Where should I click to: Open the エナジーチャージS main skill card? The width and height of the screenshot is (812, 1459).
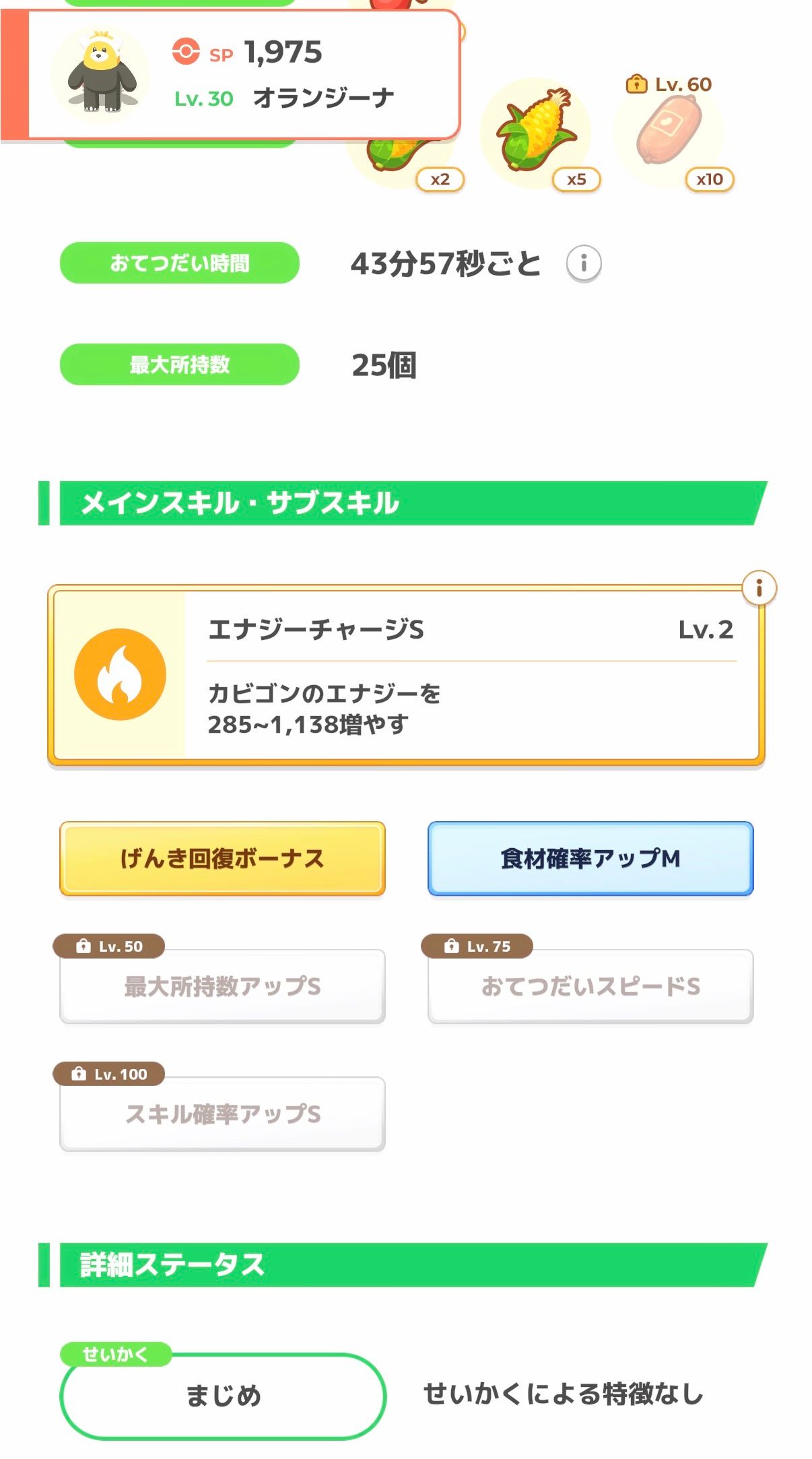coord(405,676)
